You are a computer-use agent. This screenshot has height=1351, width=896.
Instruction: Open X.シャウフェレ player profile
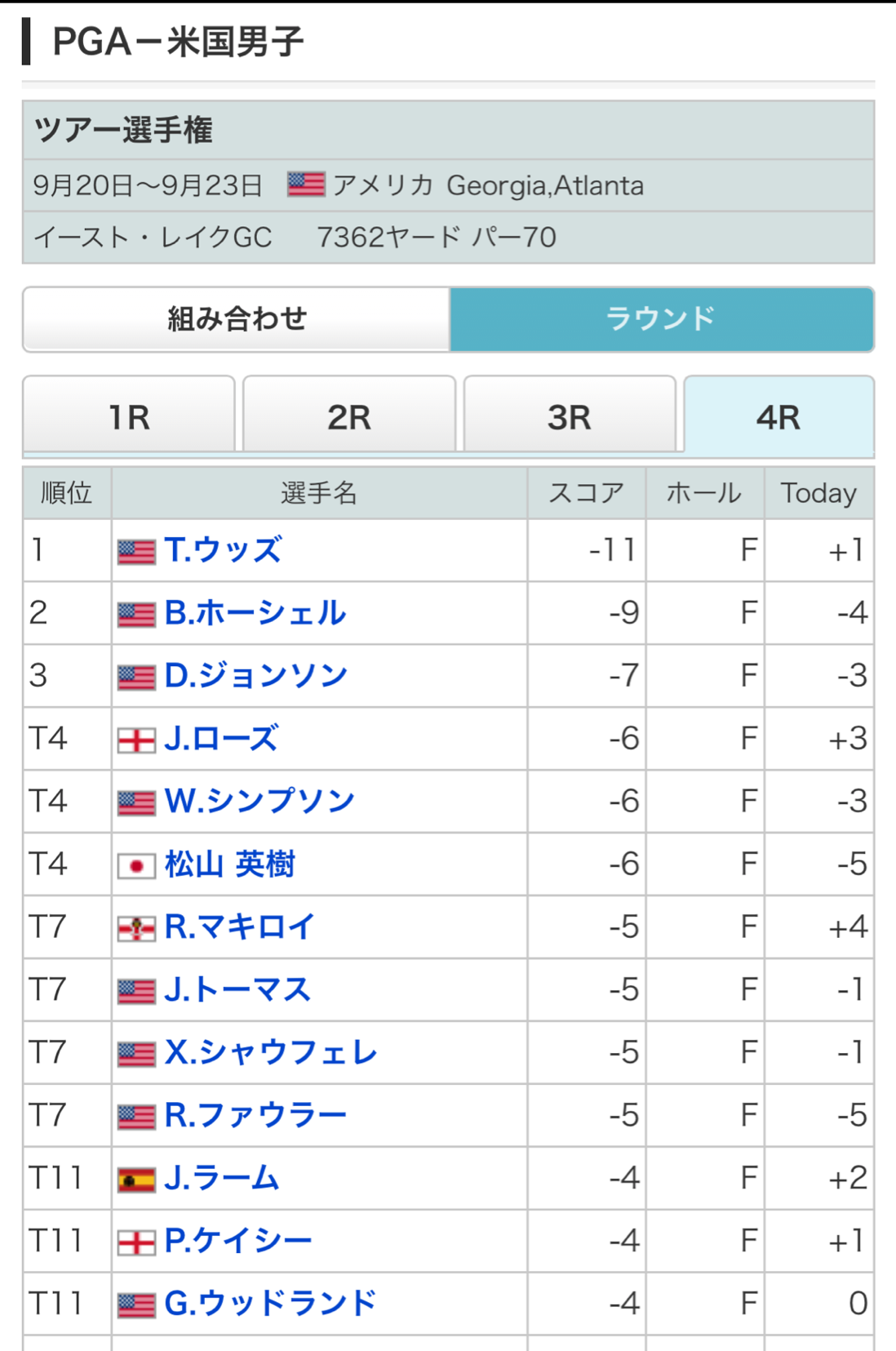pyautogui.click(x=271, y=1053)
